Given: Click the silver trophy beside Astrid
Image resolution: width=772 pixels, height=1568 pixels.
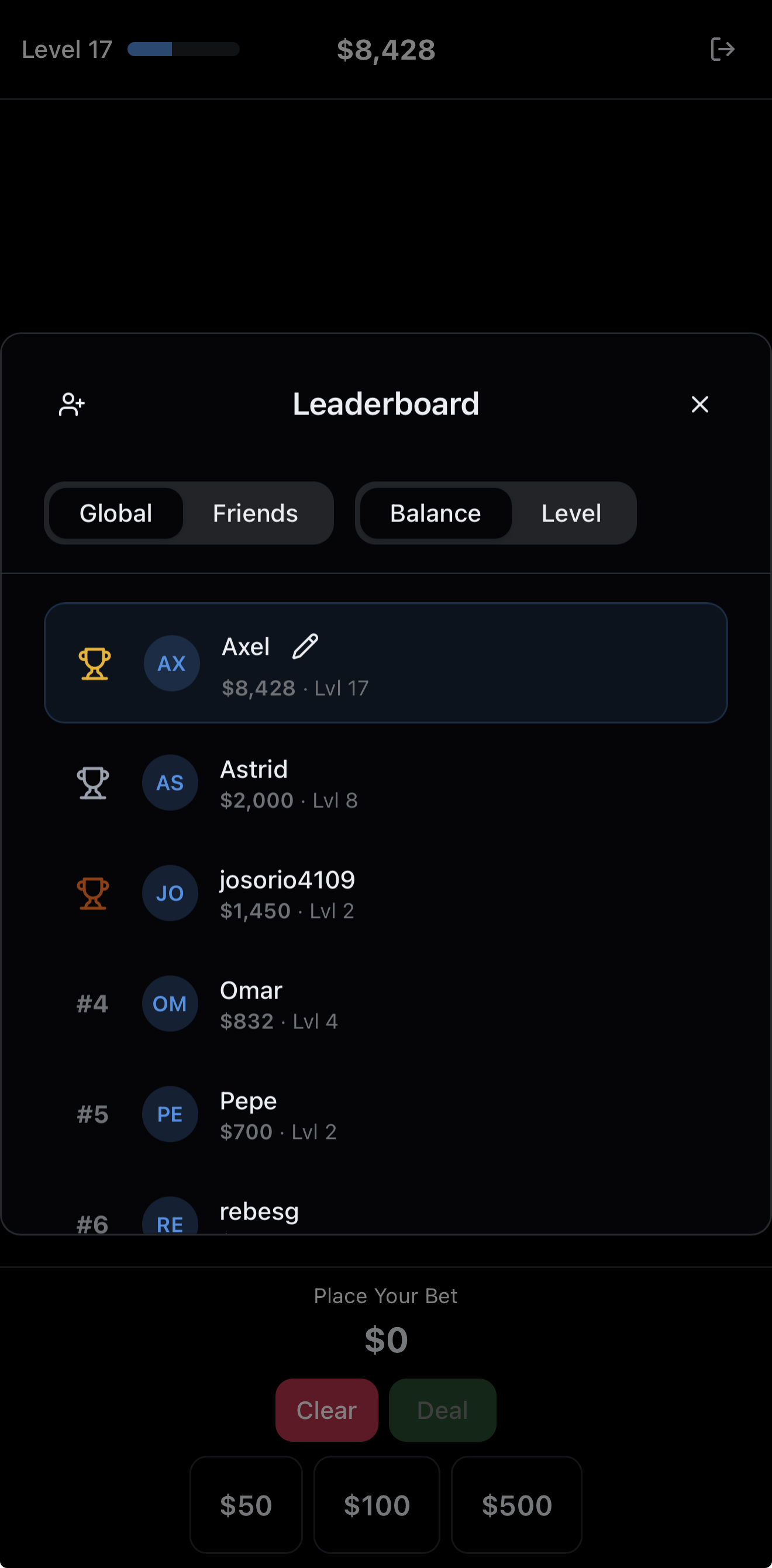Looking at the screenshot, I should pyautogui.click(x=93, y=783).
